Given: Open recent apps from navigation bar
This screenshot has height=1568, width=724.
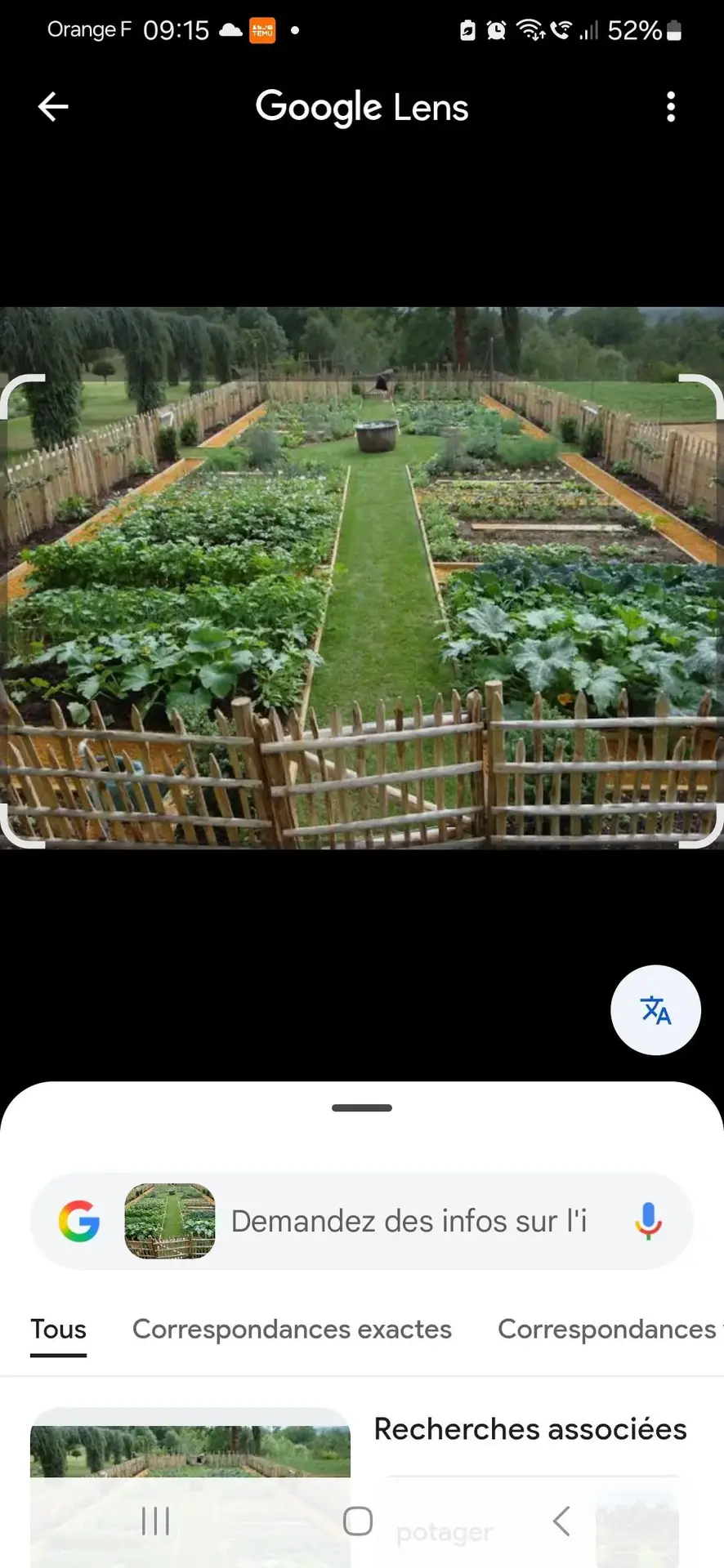Looking at the screenshot, I should [x=155, y=1521].
